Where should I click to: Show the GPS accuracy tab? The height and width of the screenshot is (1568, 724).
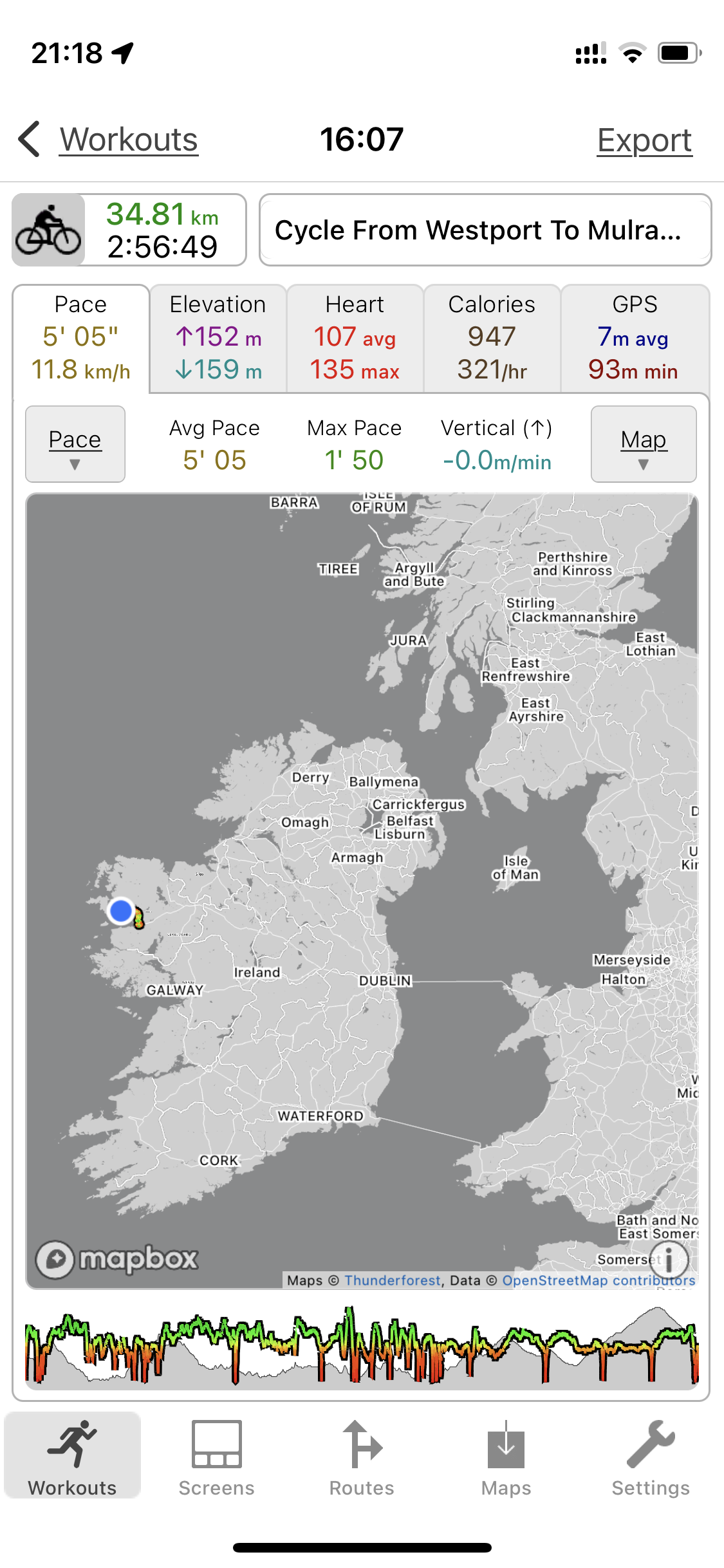[x=635, y=338]
